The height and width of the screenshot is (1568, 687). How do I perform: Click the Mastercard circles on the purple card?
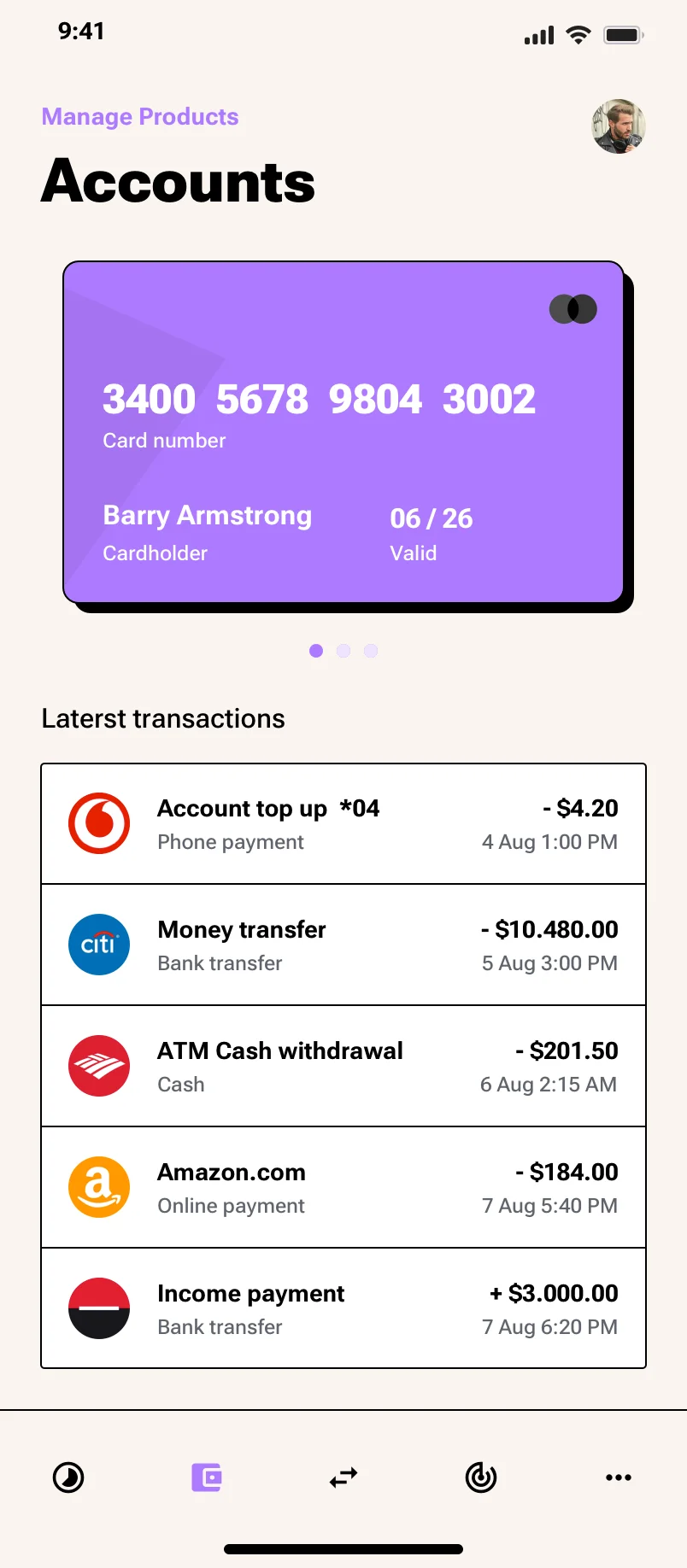click(x=572, y=309)
